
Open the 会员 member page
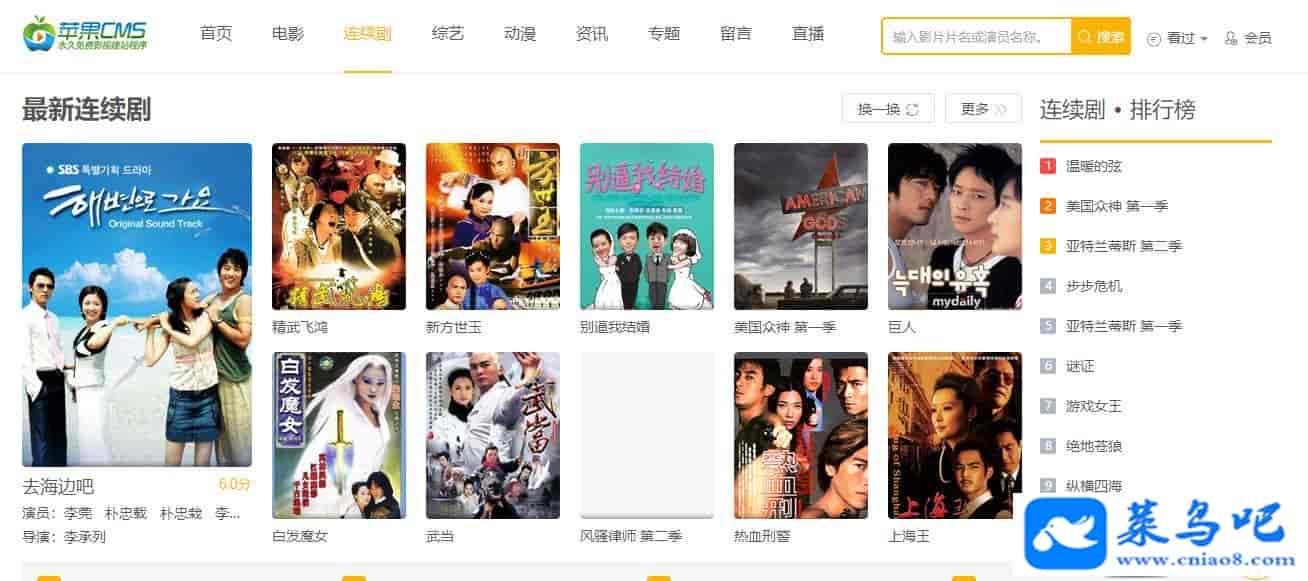(x=1249, y=38)
